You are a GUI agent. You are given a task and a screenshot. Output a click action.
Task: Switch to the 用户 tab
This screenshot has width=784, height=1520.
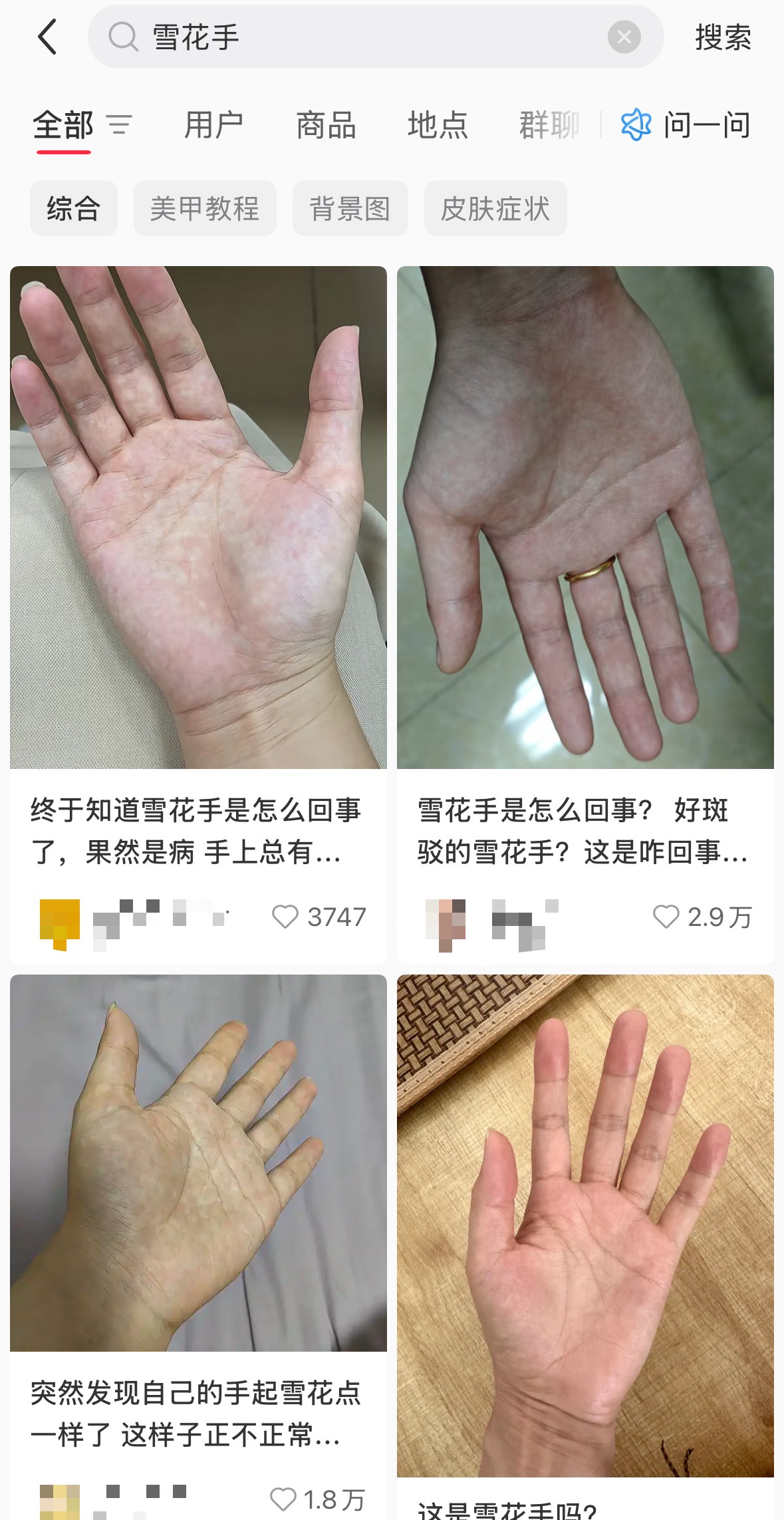tap(213, 125)
